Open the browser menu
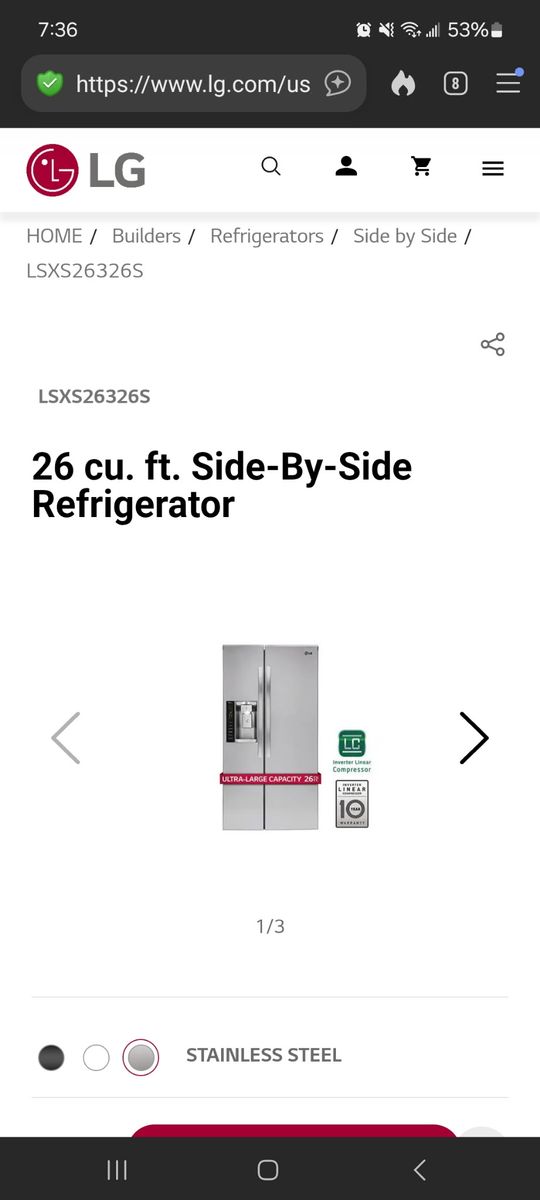Viewport: 540px width, 1200px height. pyautogui.click(x=508, y=82)
